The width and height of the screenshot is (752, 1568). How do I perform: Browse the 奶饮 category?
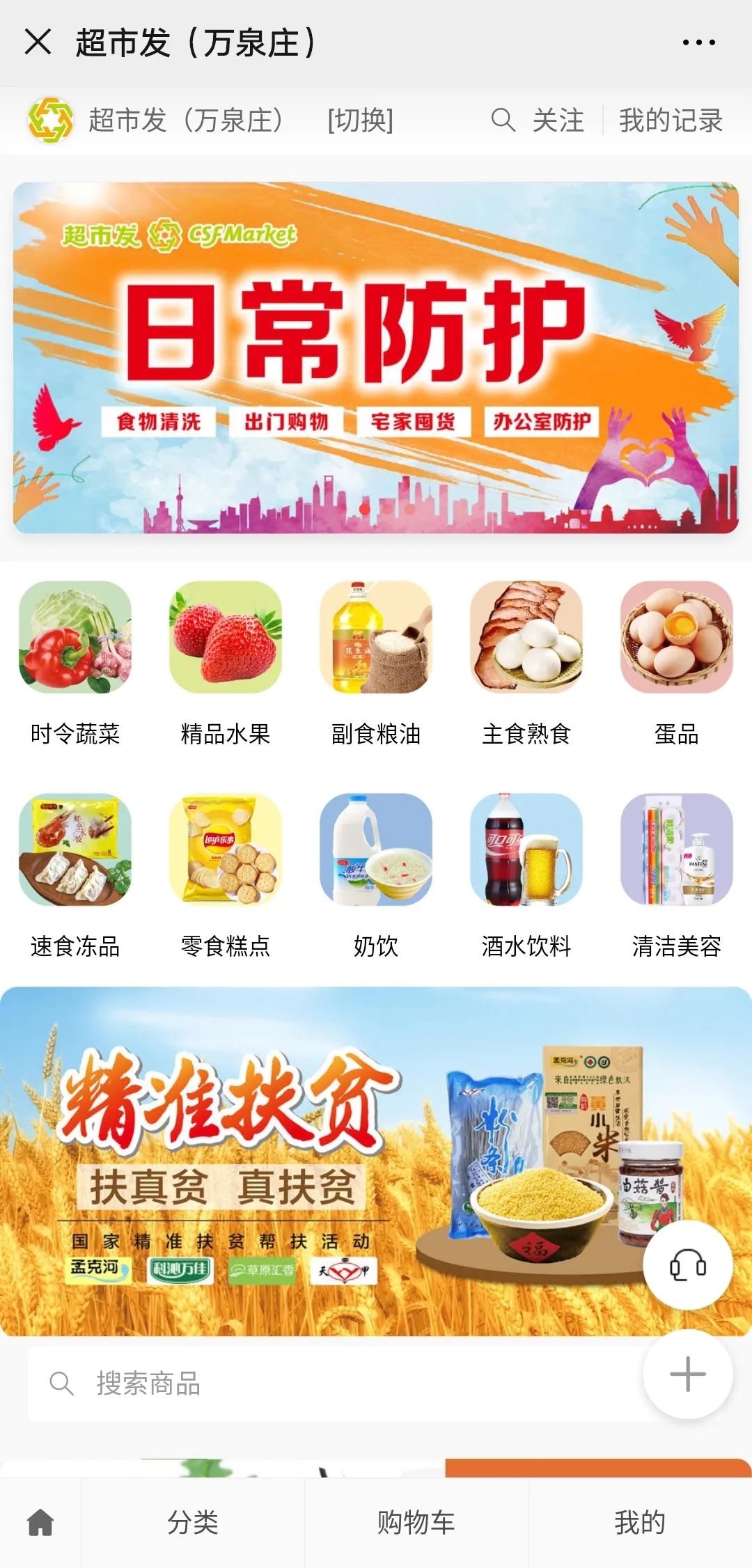pos(376,877)
